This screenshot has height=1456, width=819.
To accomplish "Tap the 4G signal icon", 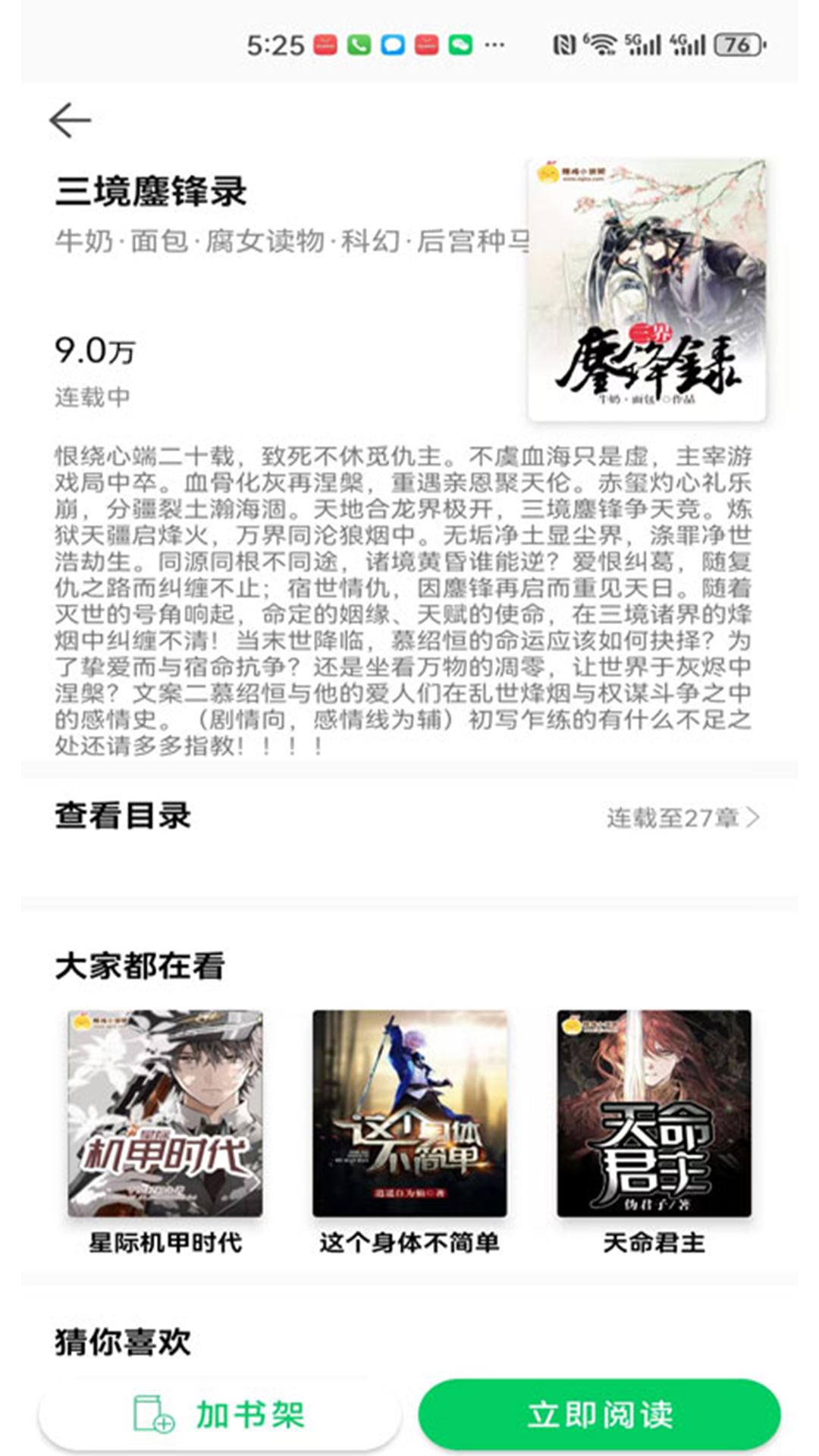I will pos(689,45).
